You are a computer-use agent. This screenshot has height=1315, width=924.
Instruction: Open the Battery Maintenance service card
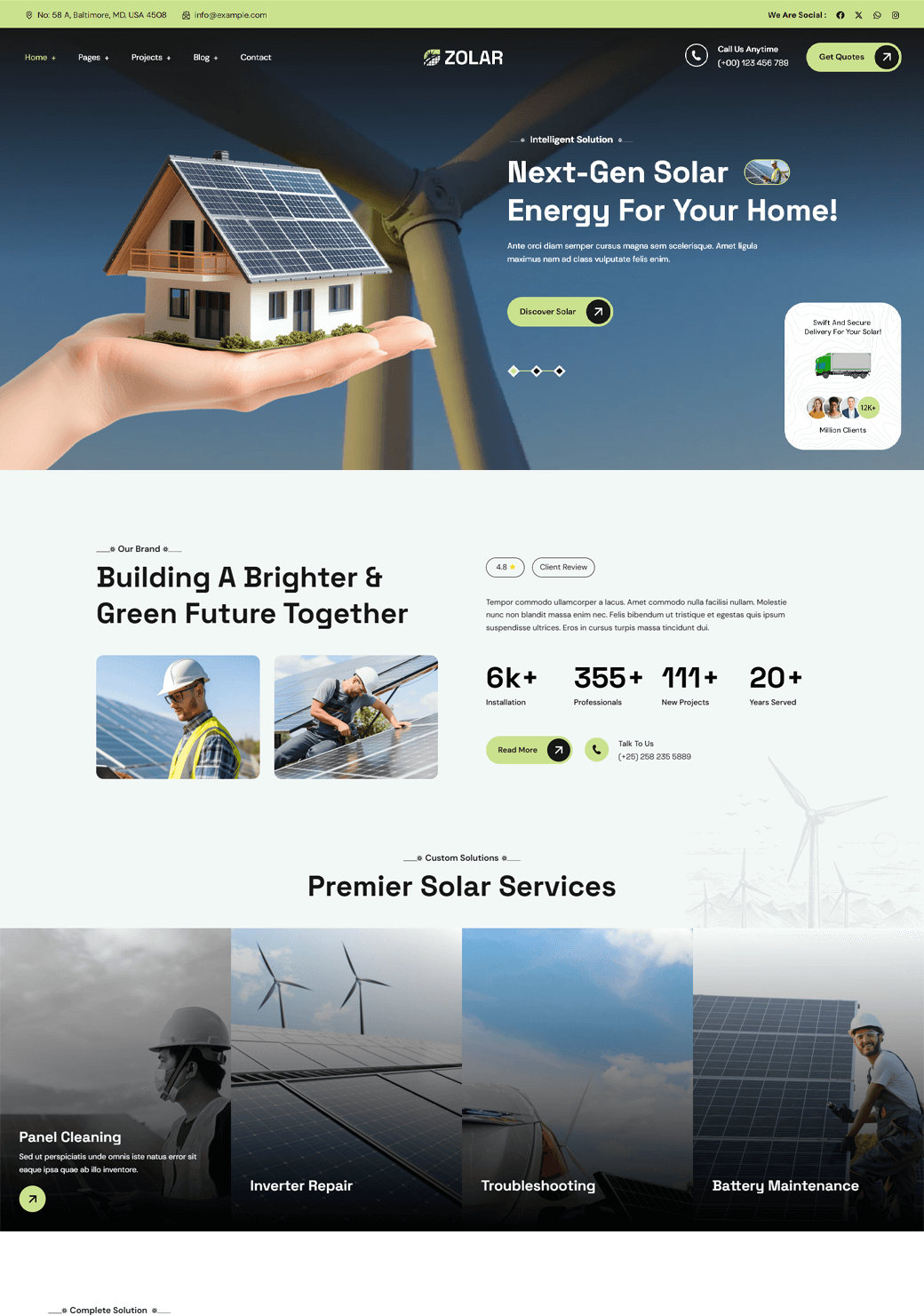pyautogui.click(x=785, y=1186)
